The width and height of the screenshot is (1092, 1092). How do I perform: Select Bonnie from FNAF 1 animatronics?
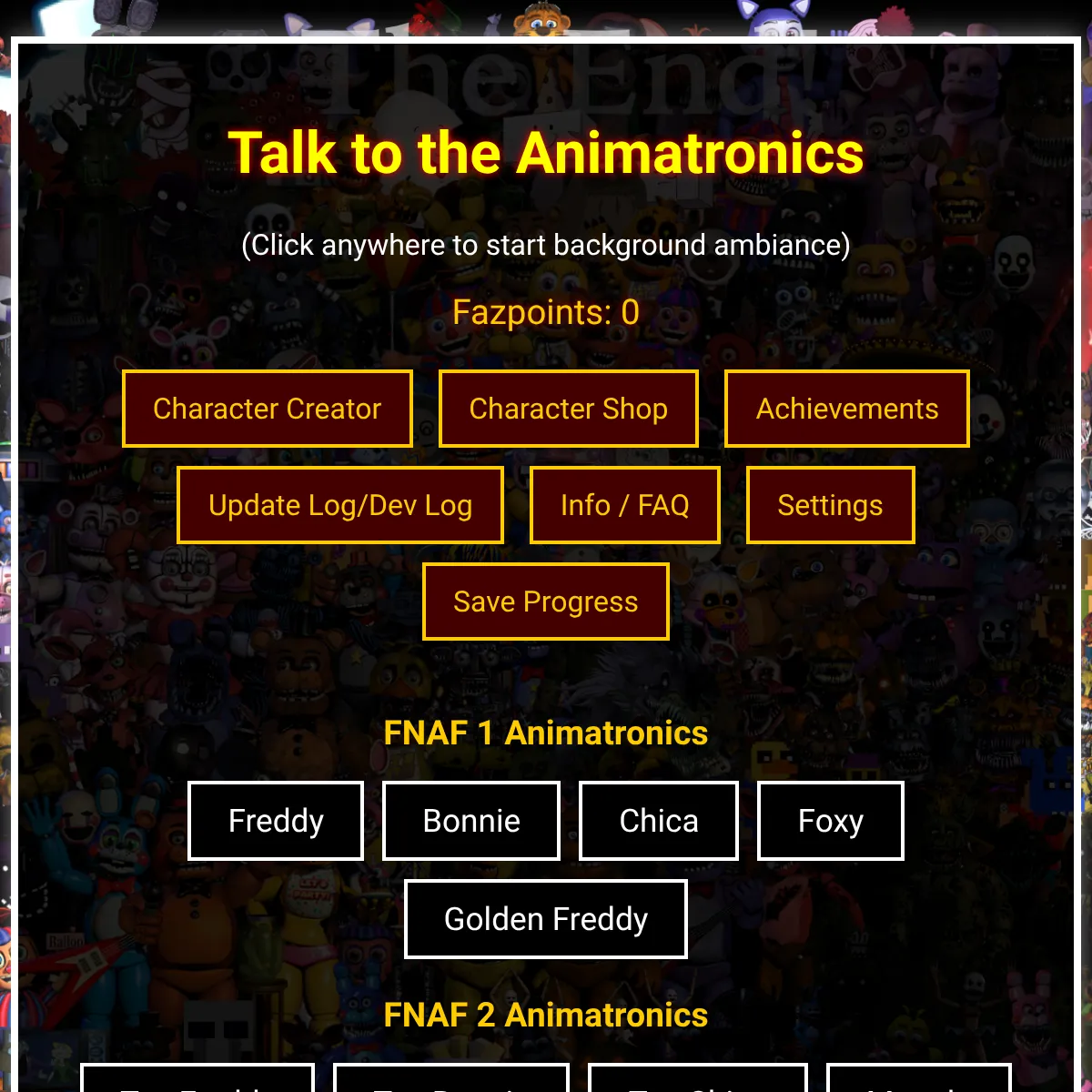(x=470, y=821)
